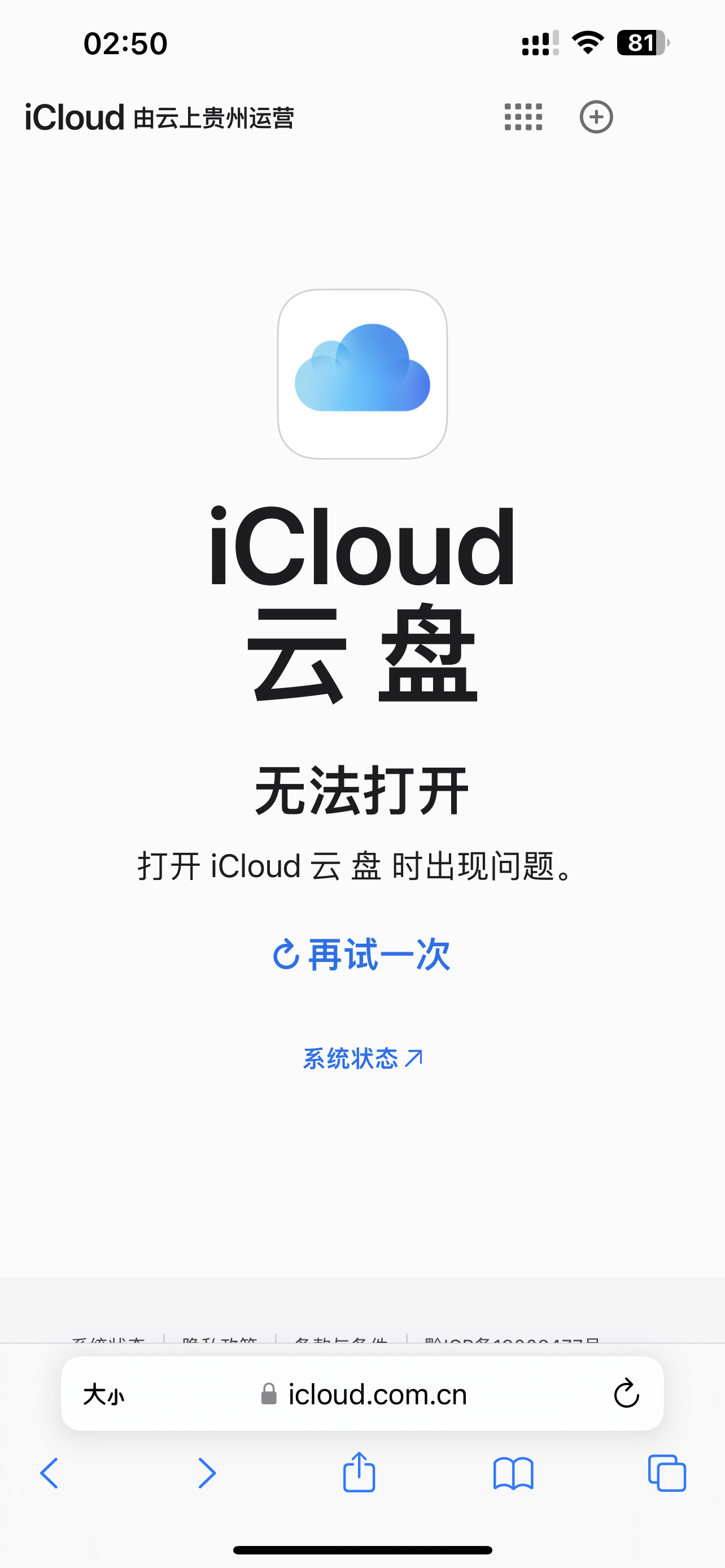The height and width of the screenshot is (1568, 725).
Task: Tap the back navigation chevron
Action: 50,1475
